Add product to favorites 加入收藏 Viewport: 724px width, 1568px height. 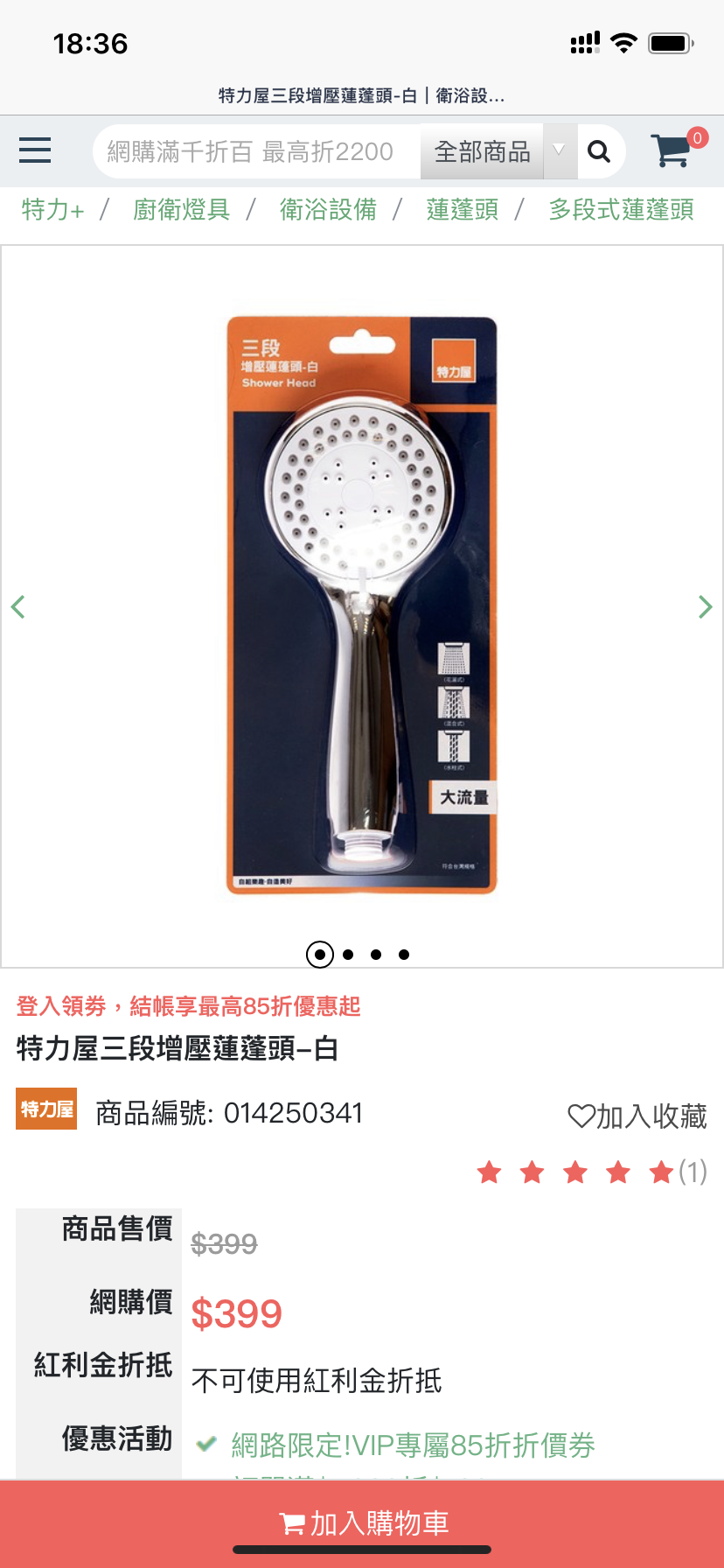[x=637, y=1116]
